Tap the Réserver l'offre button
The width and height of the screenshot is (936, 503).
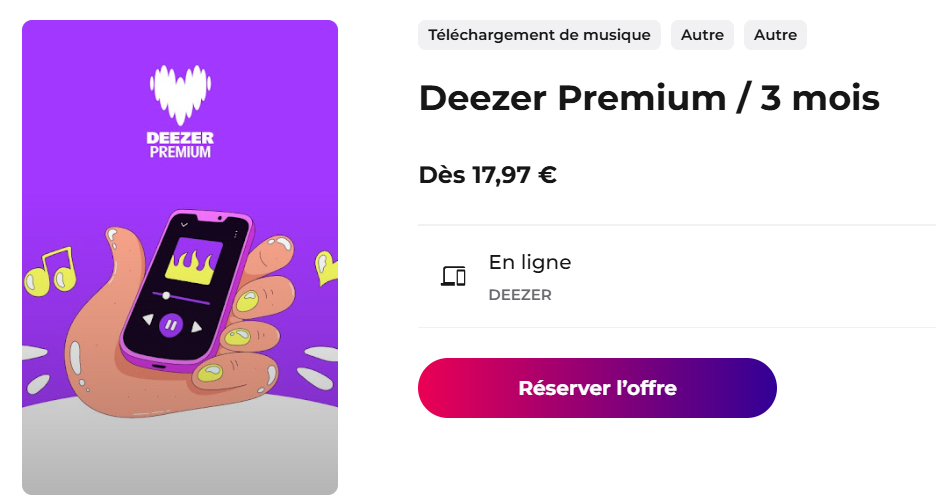(x=597, y=388)
